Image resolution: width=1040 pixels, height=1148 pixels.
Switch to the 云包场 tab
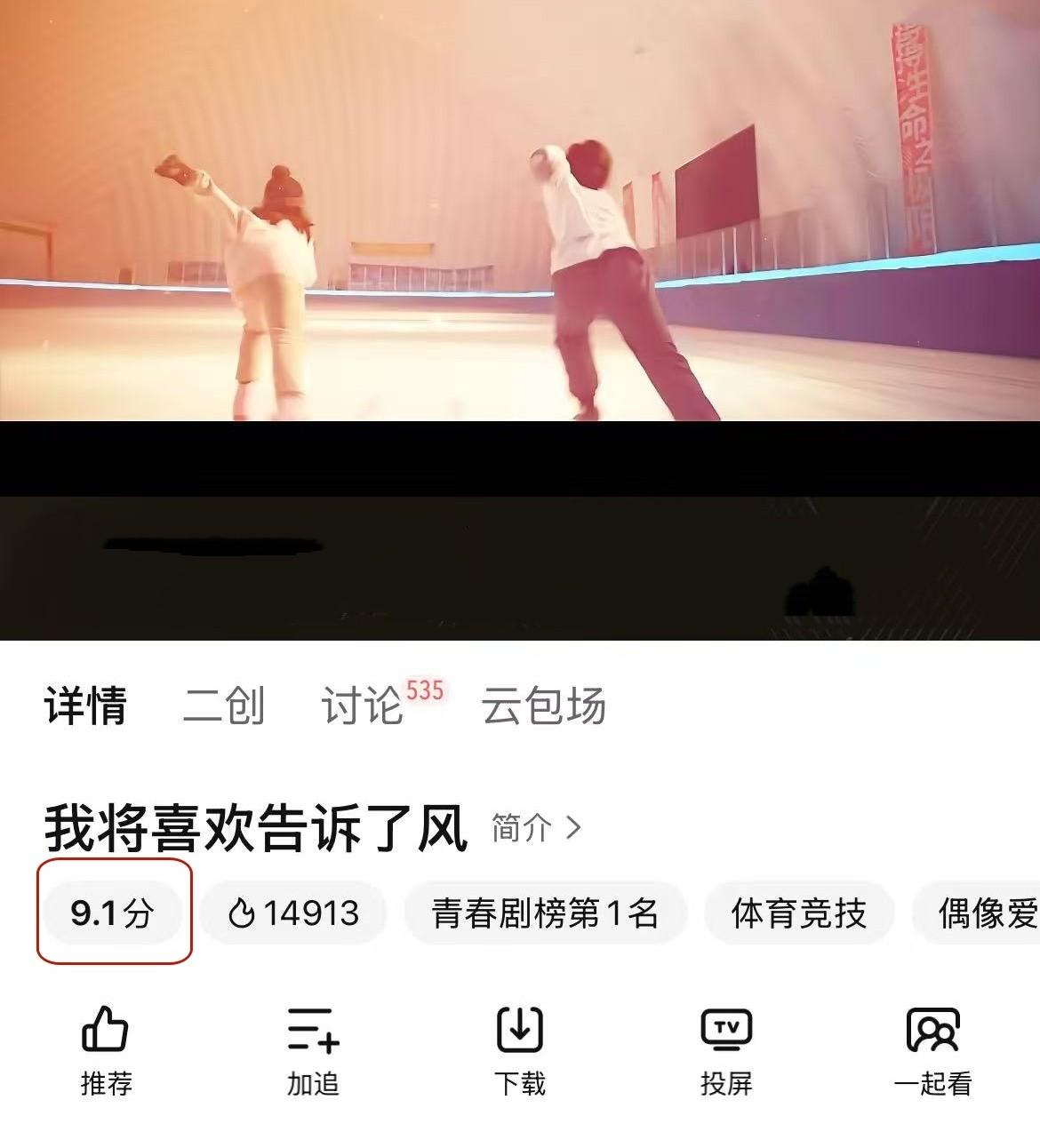[543, 707]
